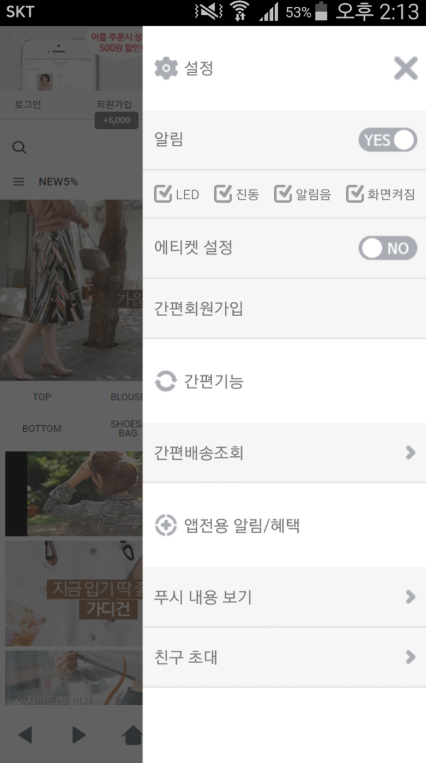Close the 설정 settings panel
Image resolution: width=426 pixels, height=763 pixels.
(406, 68)
